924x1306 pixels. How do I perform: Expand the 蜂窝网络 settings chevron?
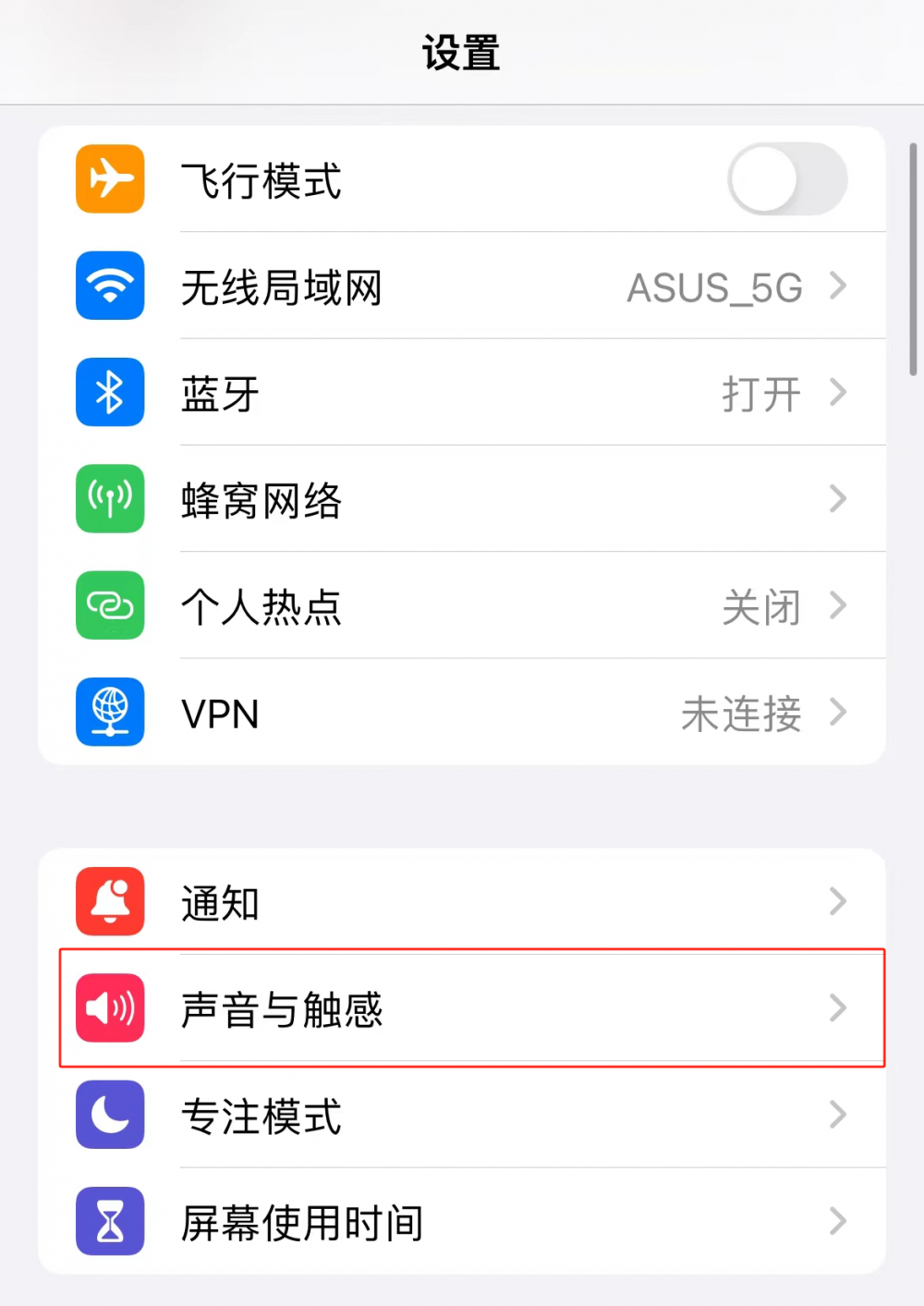(837, 499)
